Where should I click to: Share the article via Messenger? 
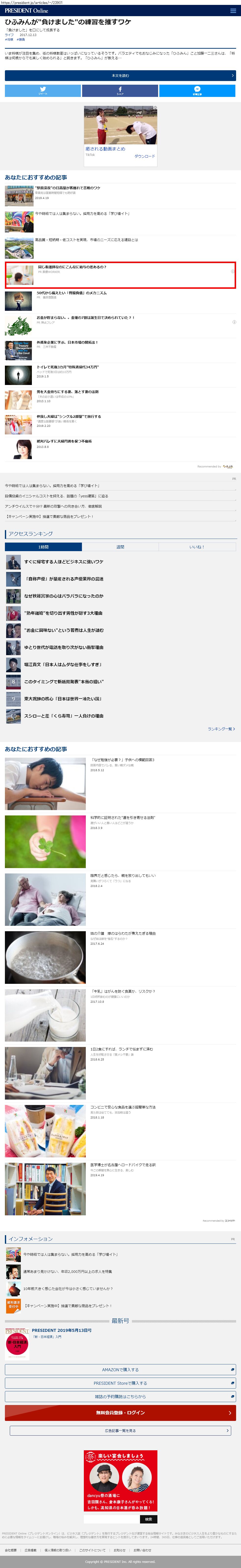(x=197, y=91)
